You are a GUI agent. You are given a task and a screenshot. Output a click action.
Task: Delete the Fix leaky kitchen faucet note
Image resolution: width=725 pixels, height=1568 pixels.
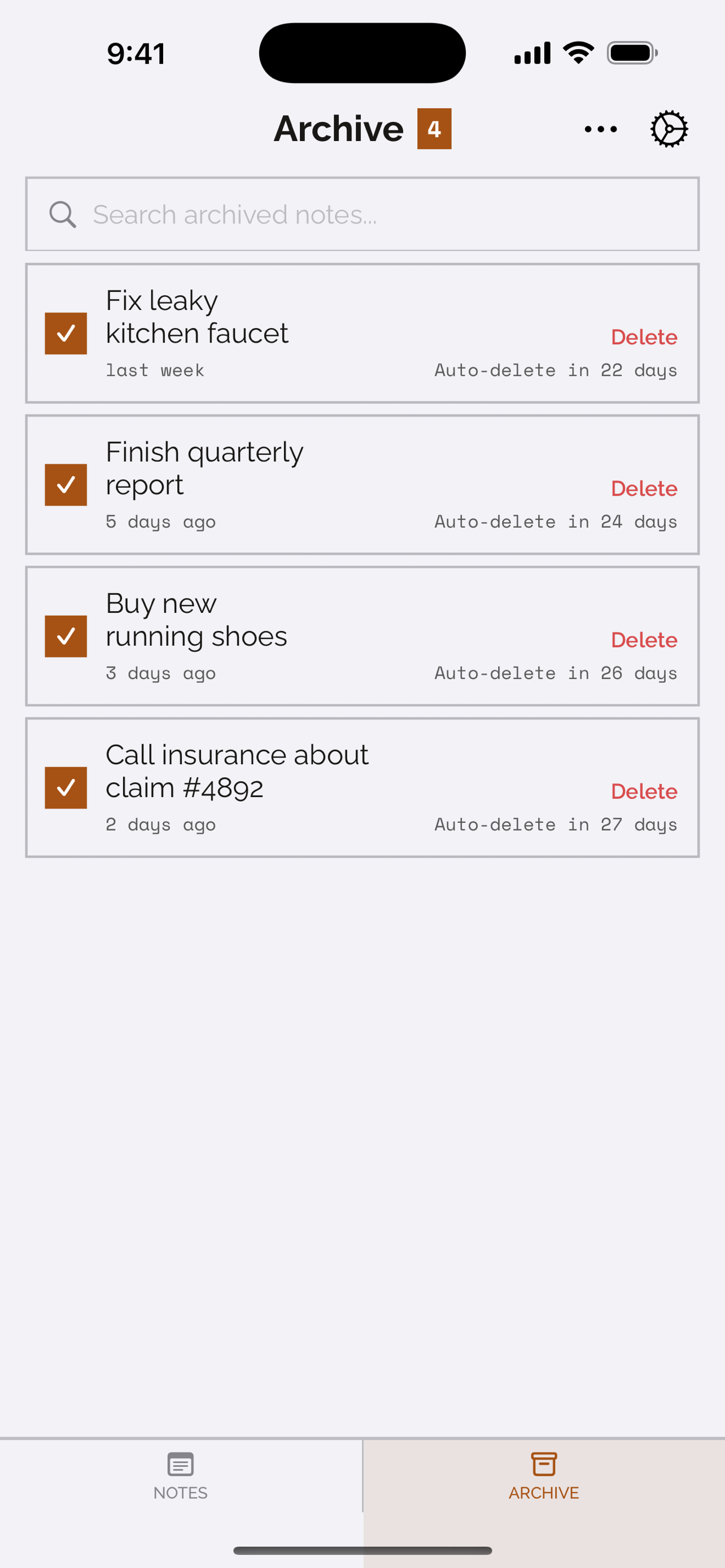click(x=644, y=336)
